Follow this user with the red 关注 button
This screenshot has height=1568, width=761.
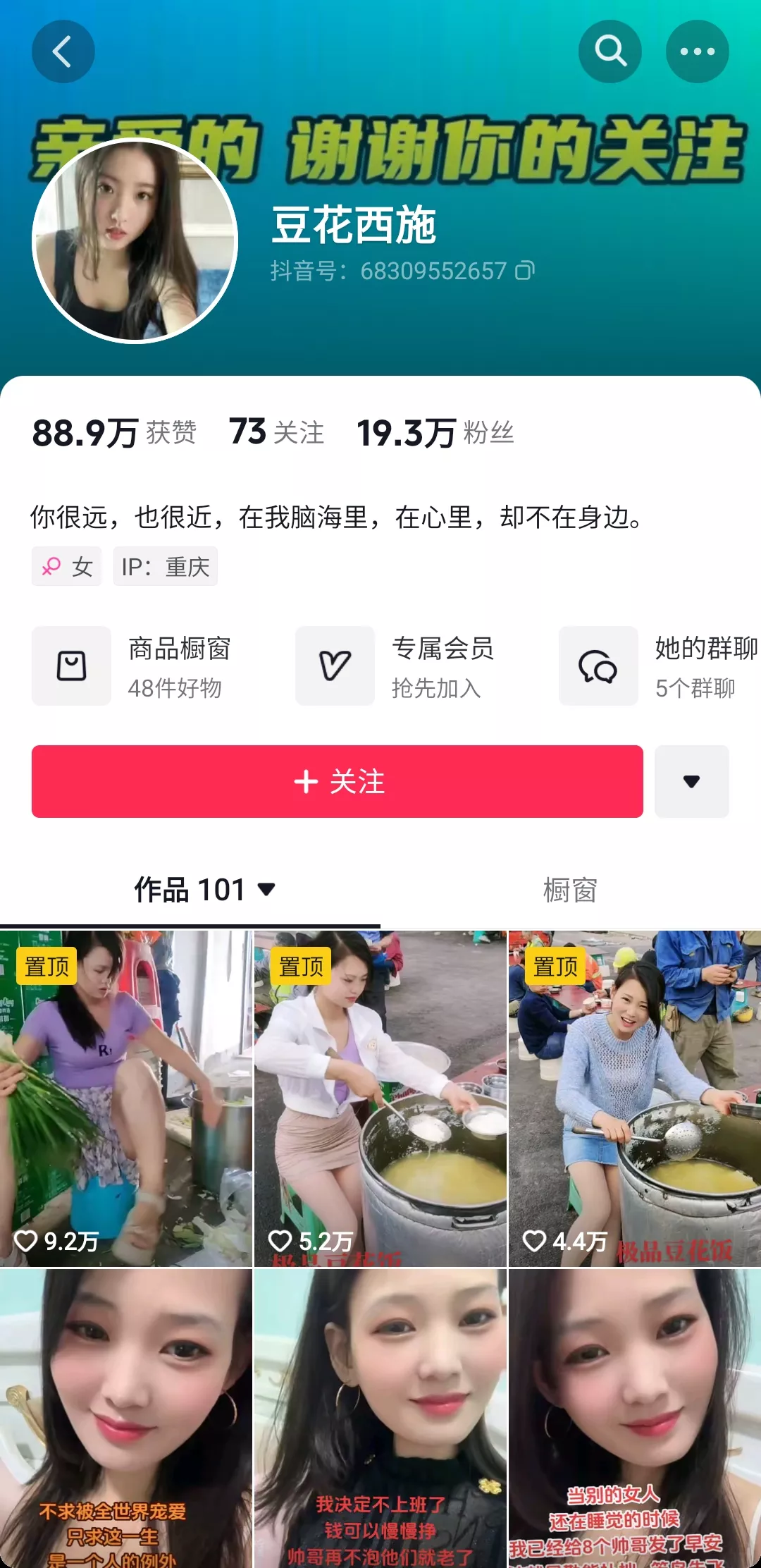pos(337,781)
